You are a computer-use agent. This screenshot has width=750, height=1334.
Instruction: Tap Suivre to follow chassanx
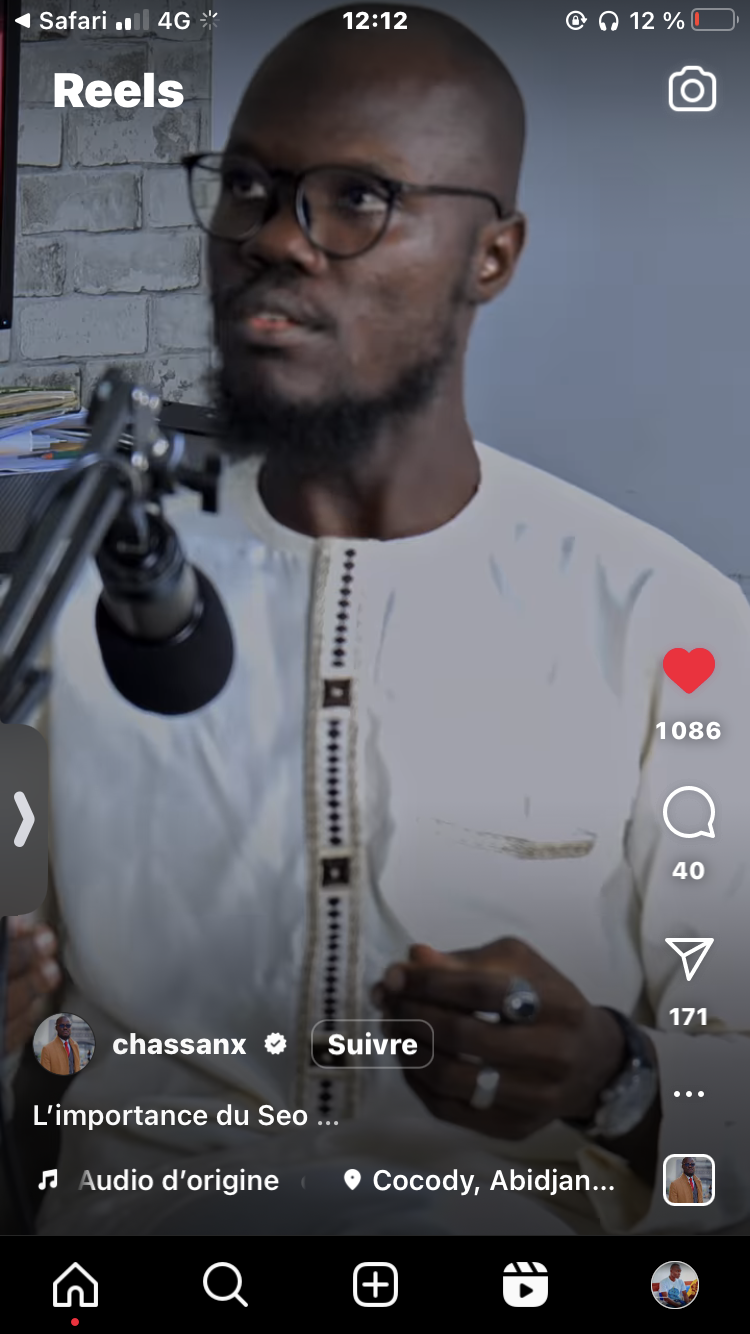[372, 1044]
